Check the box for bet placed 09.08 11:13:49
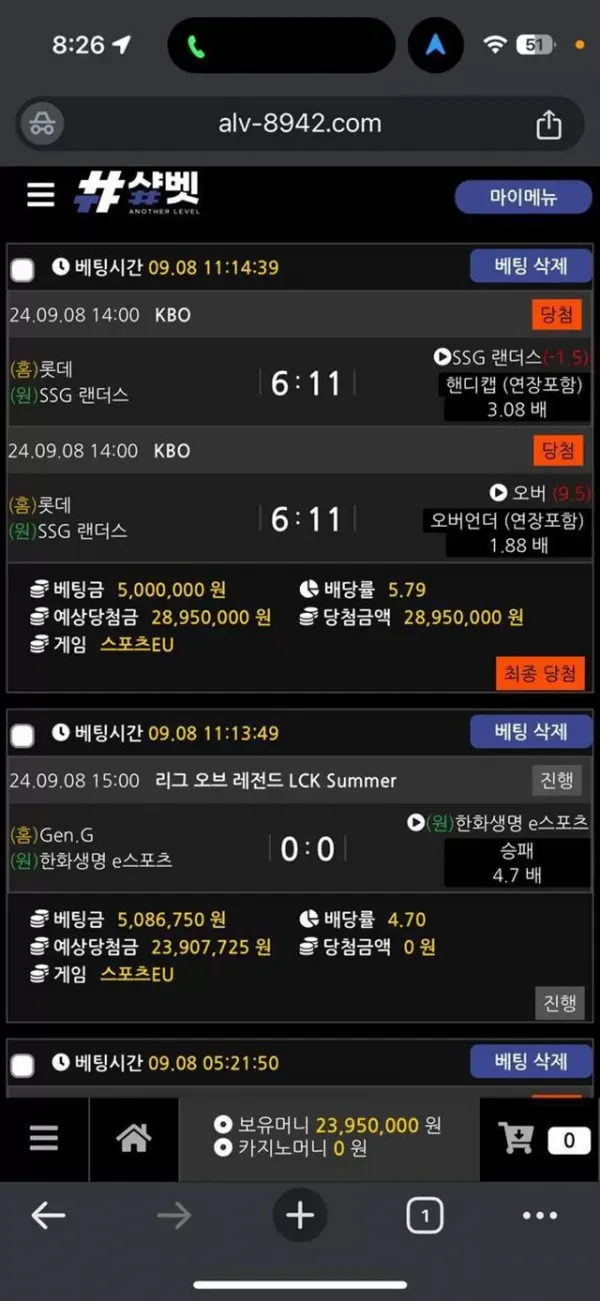Image resolution: width=600 pixels, height=1301 pixels. (x=22, y=735)
